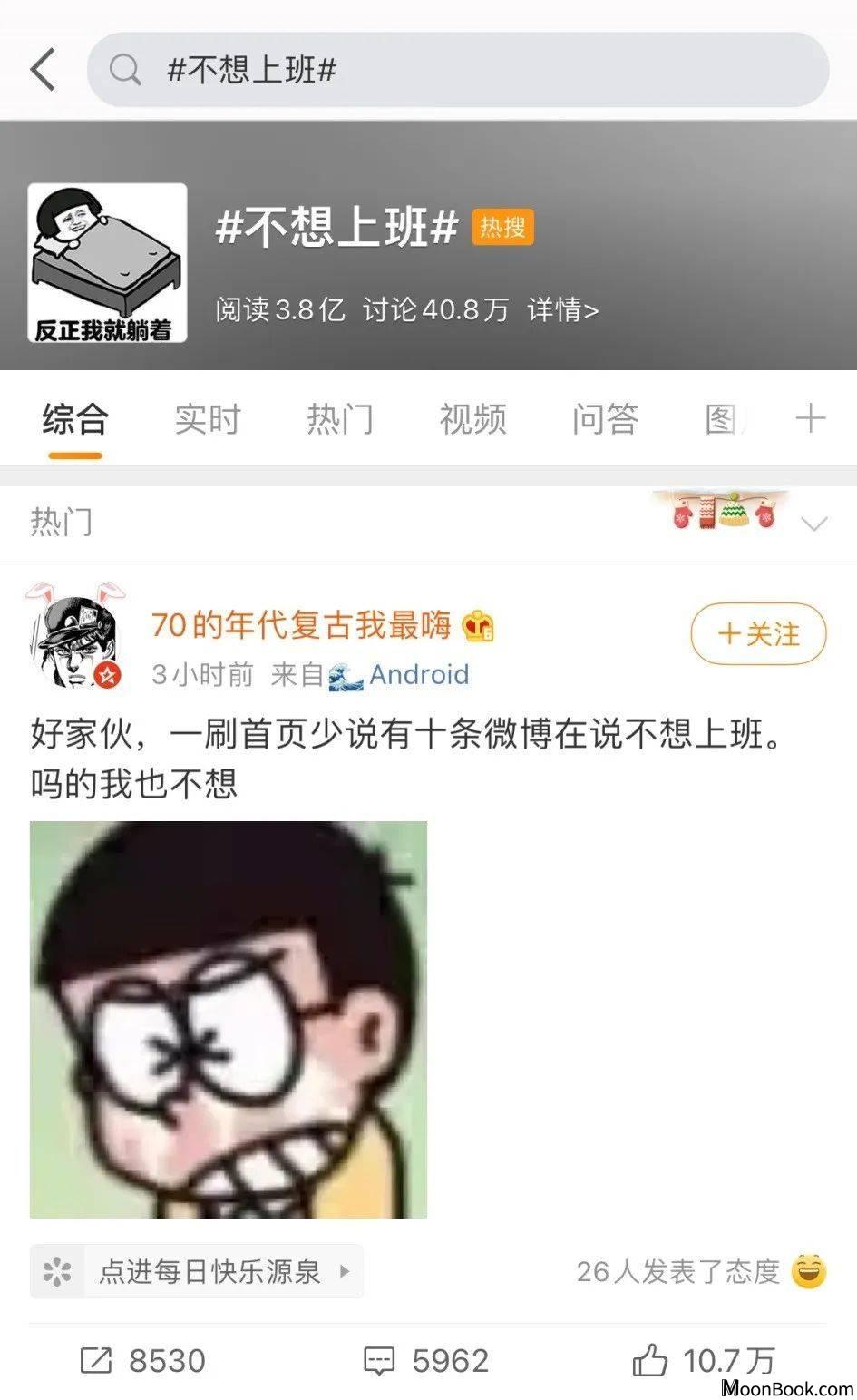Open topic 详情 link
857x1400 pixels.
point(562,310)
